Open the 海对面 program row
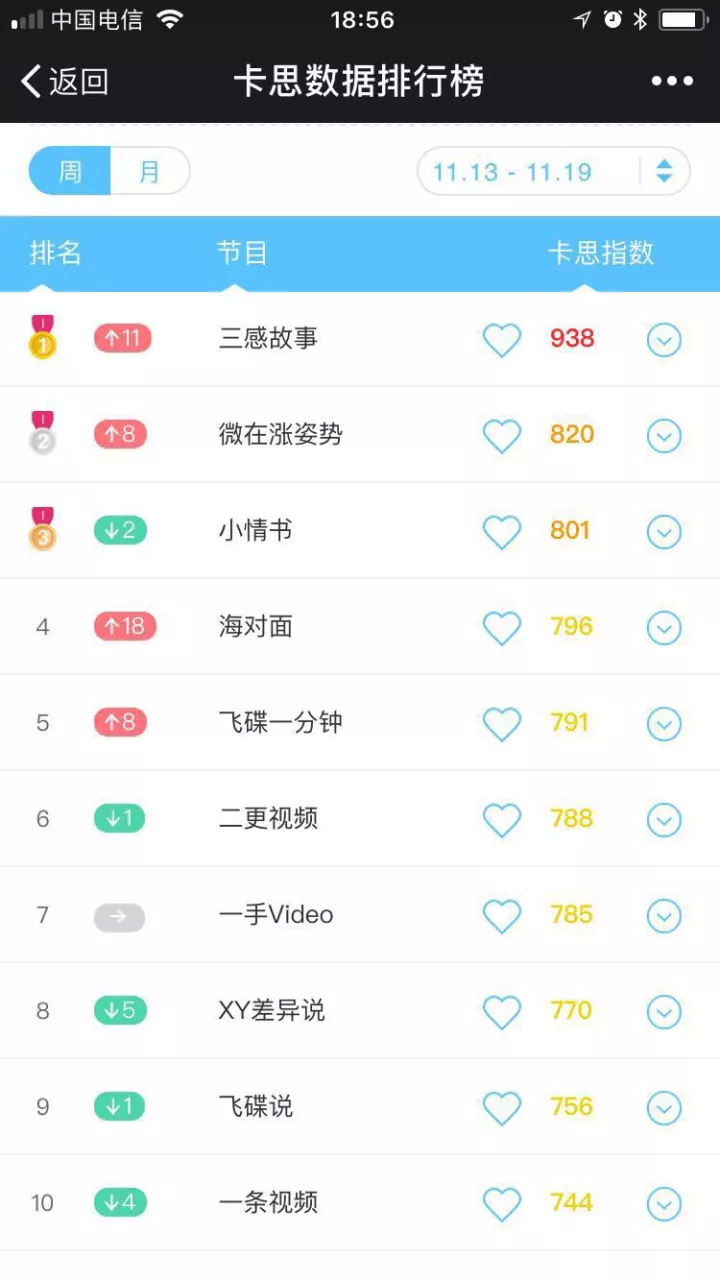The width and height of the screenshot is (720, 1281). coord(360,626)
